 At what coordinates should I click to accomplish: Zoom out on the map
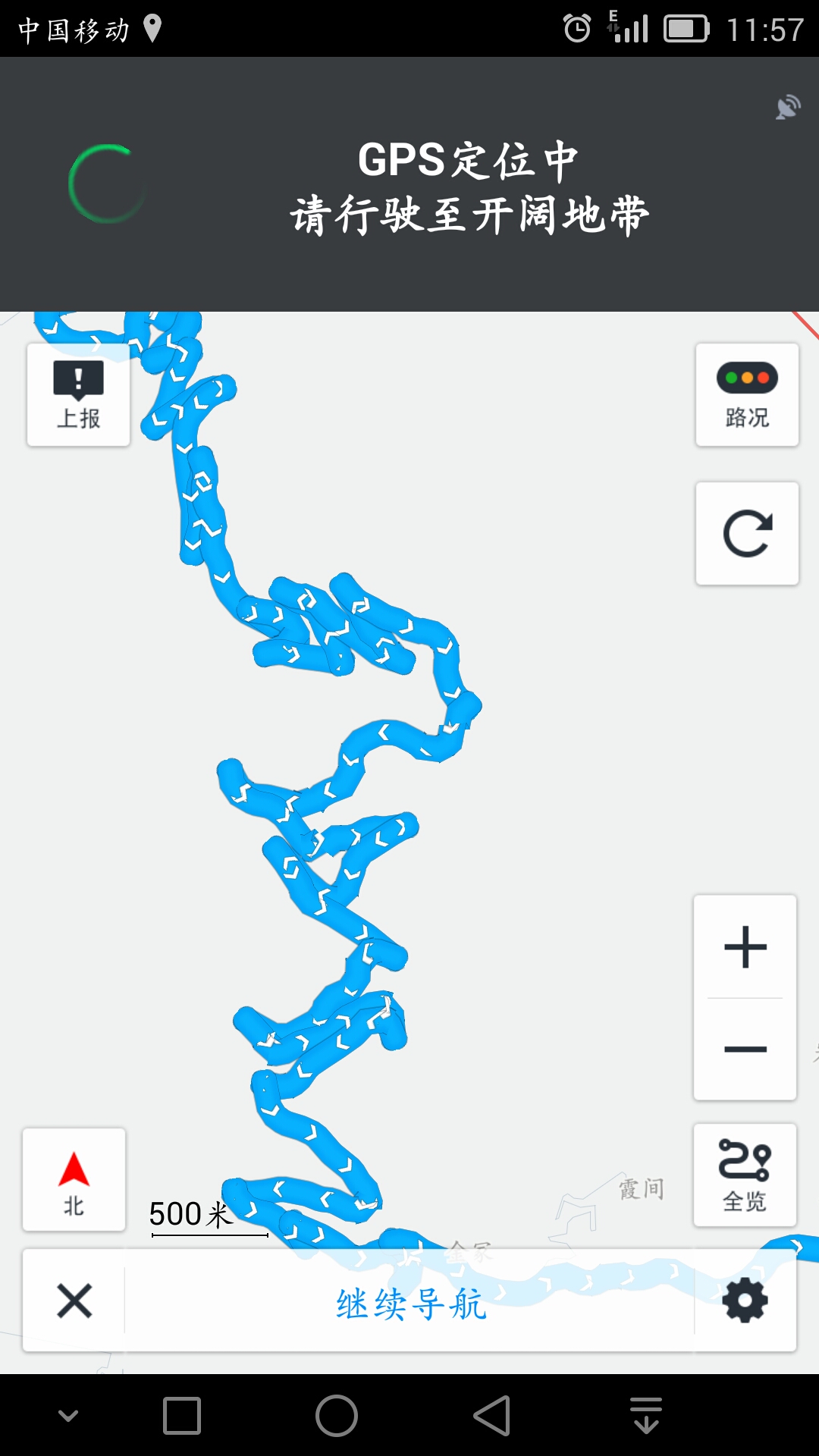click(x=745, y=1050)
